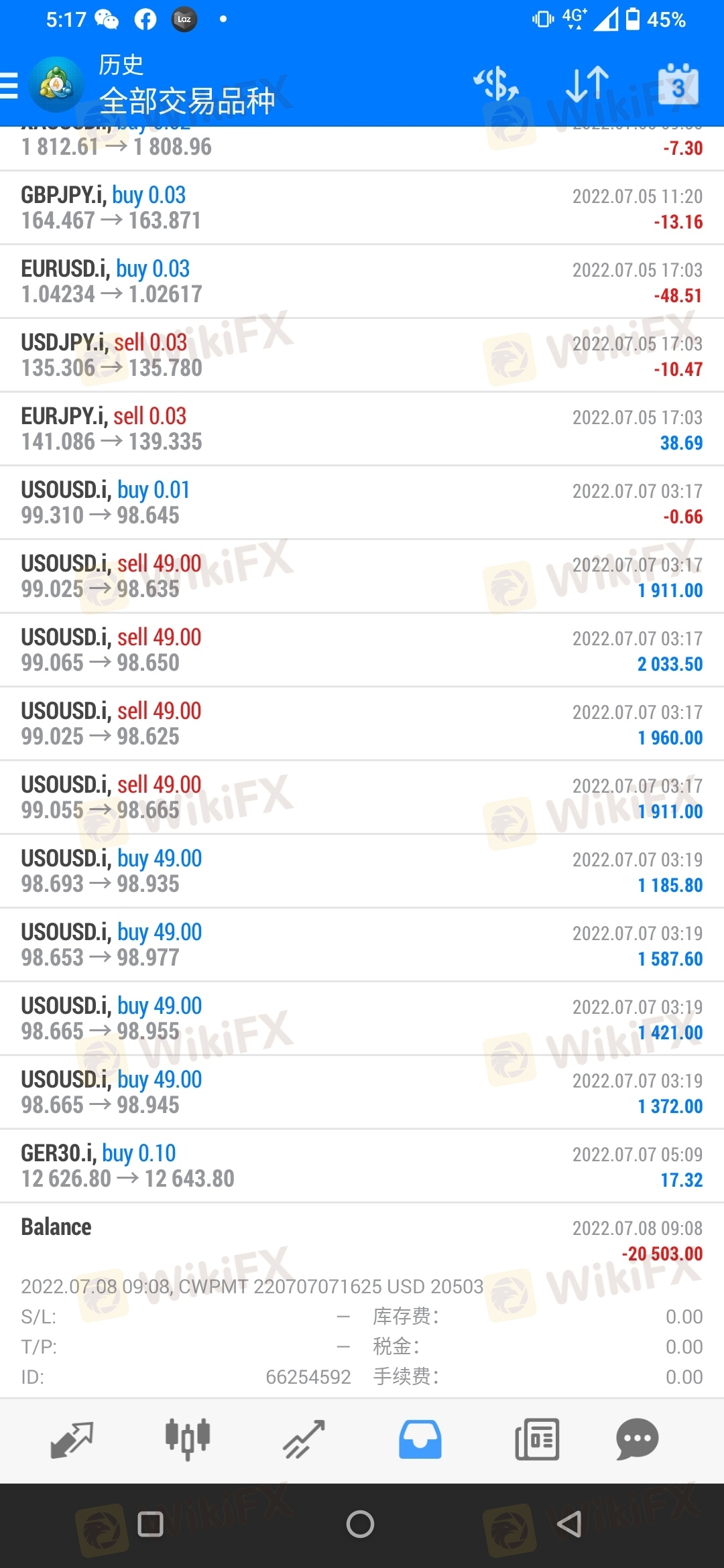
Task: Open the hamburger drawer menu
Action: point(9,86)
